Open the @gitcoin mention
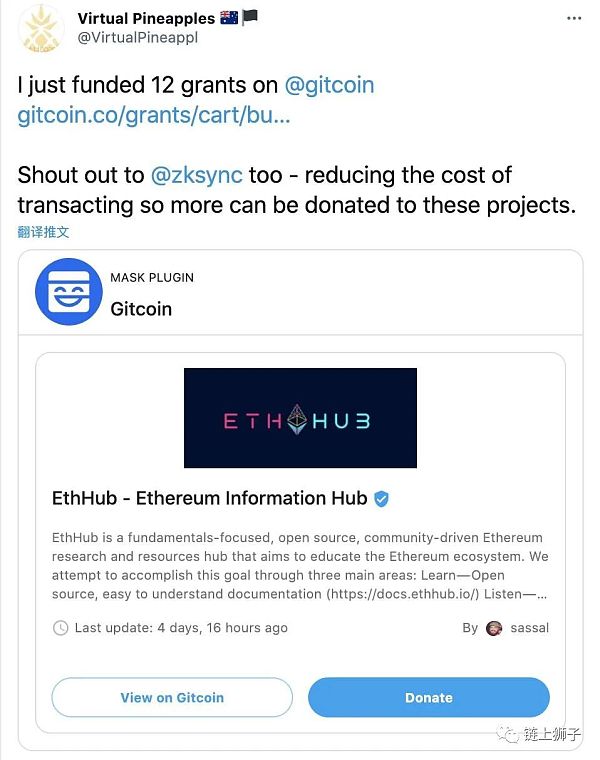The height and width of the screenshot is (760, 600). pos(329,85)
